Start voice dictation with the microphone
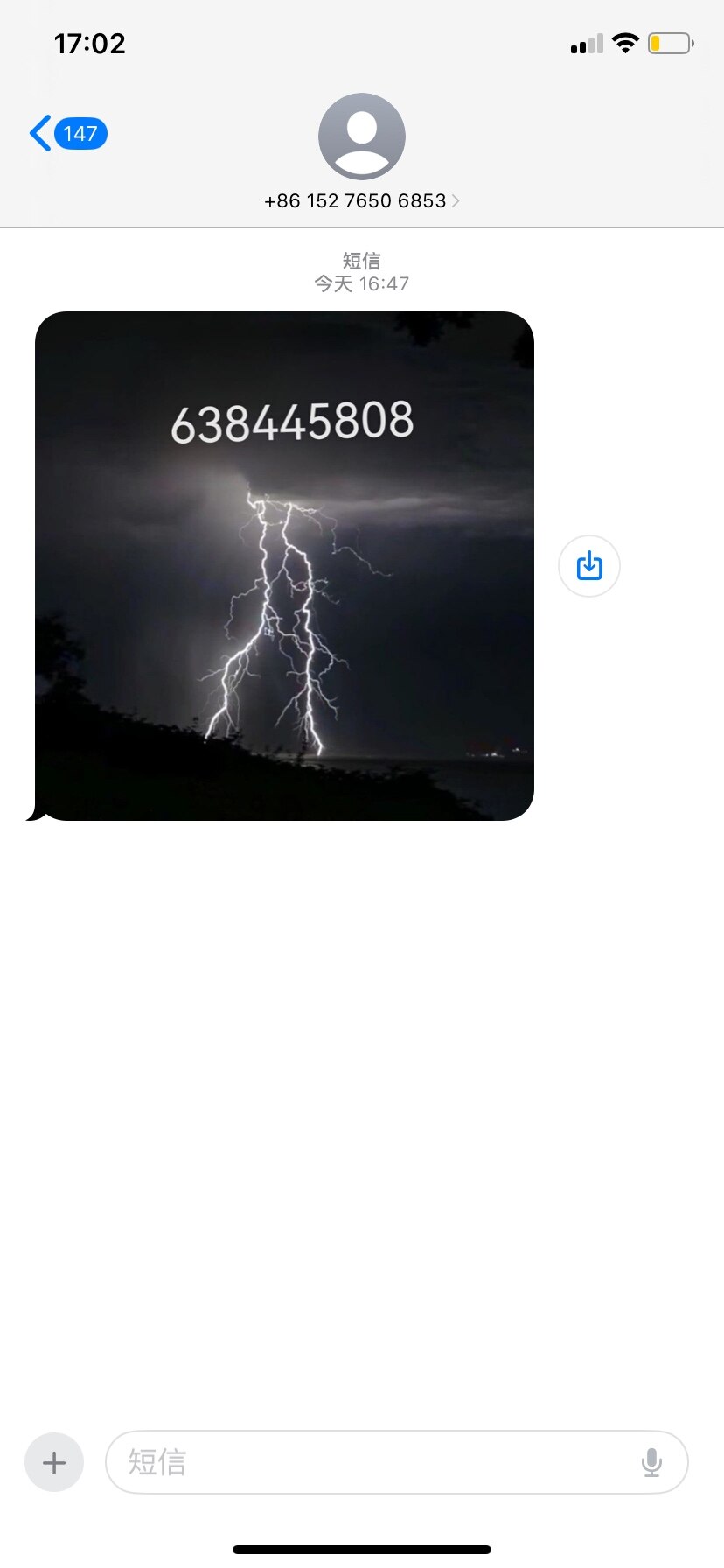The height and width of the screenshot is (1568, 724). (x=651, y=1462)
